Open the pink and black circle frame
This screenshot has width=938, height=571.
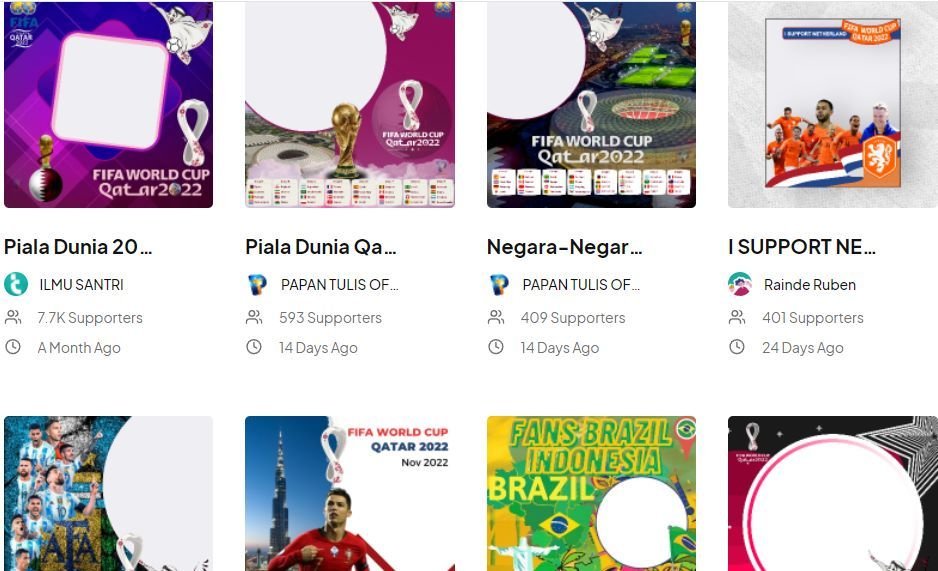[x=832, y=493]
